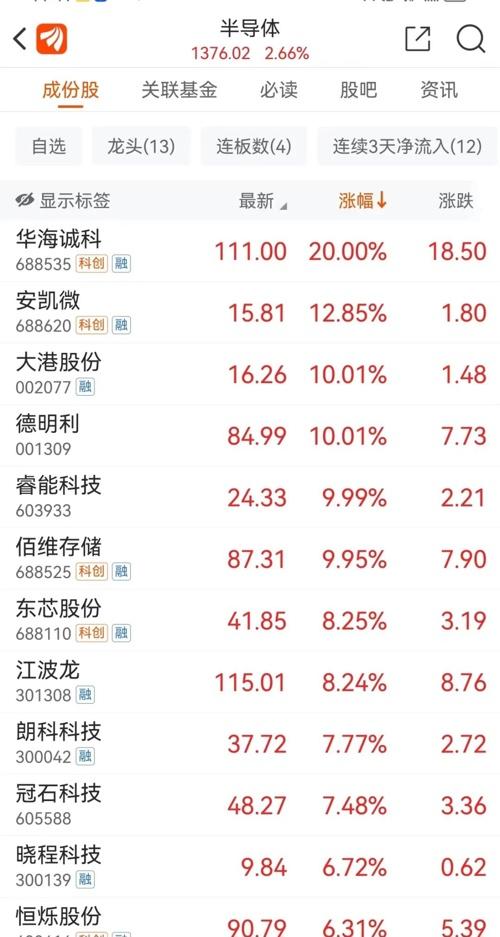
Task: Open the search magnifier icon
Action: point(471,39)
